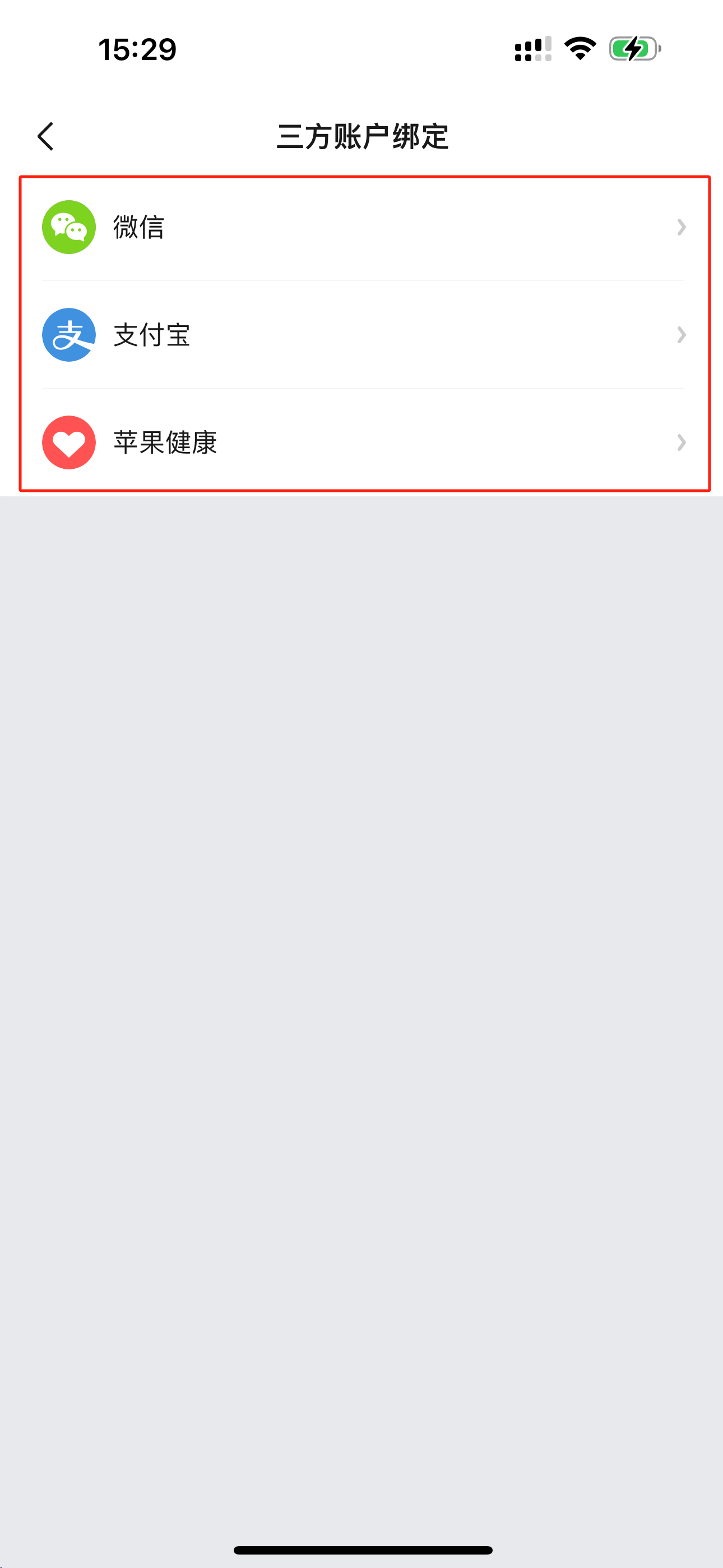Tap the back arrow at top left
The image size is (723, 1568).
click(x=45, y=137)
